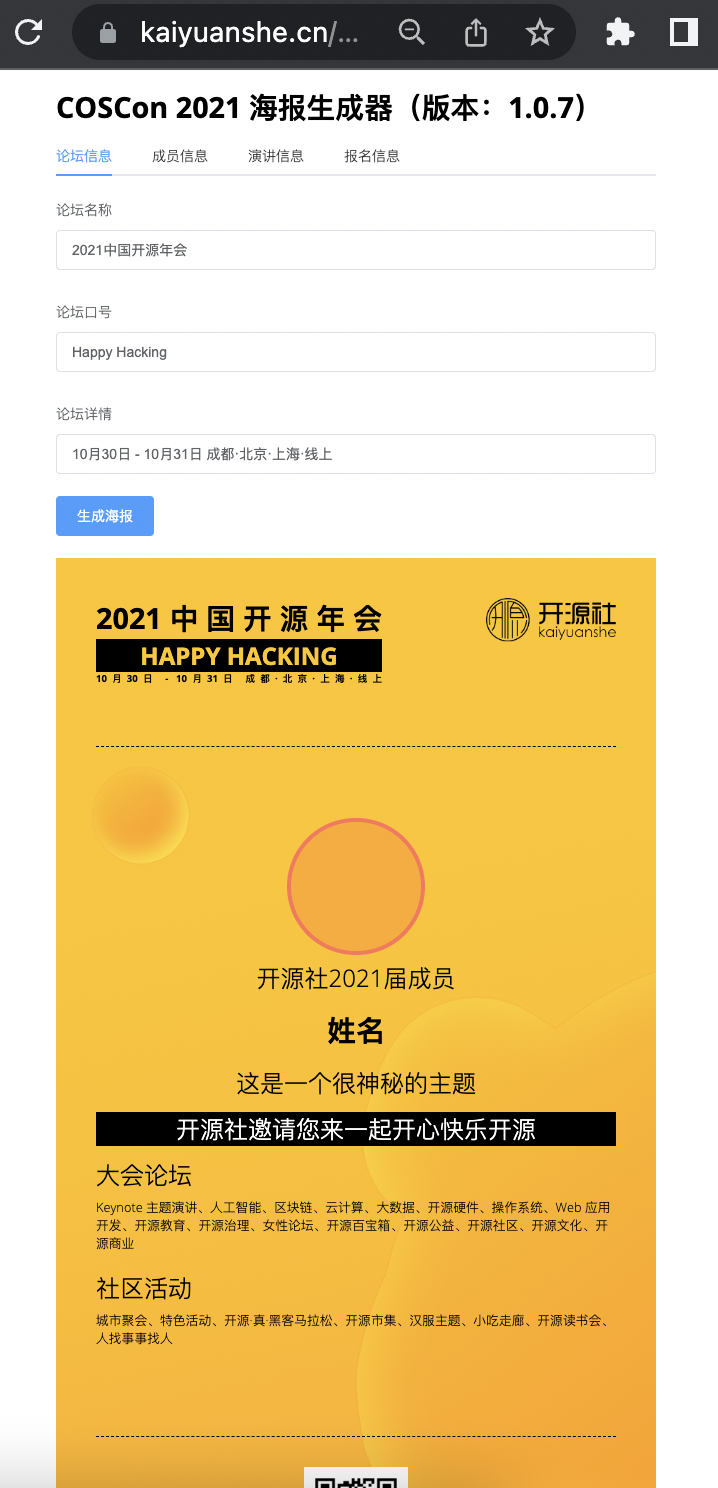Open the extensions puzzle icon

point(620,33)
